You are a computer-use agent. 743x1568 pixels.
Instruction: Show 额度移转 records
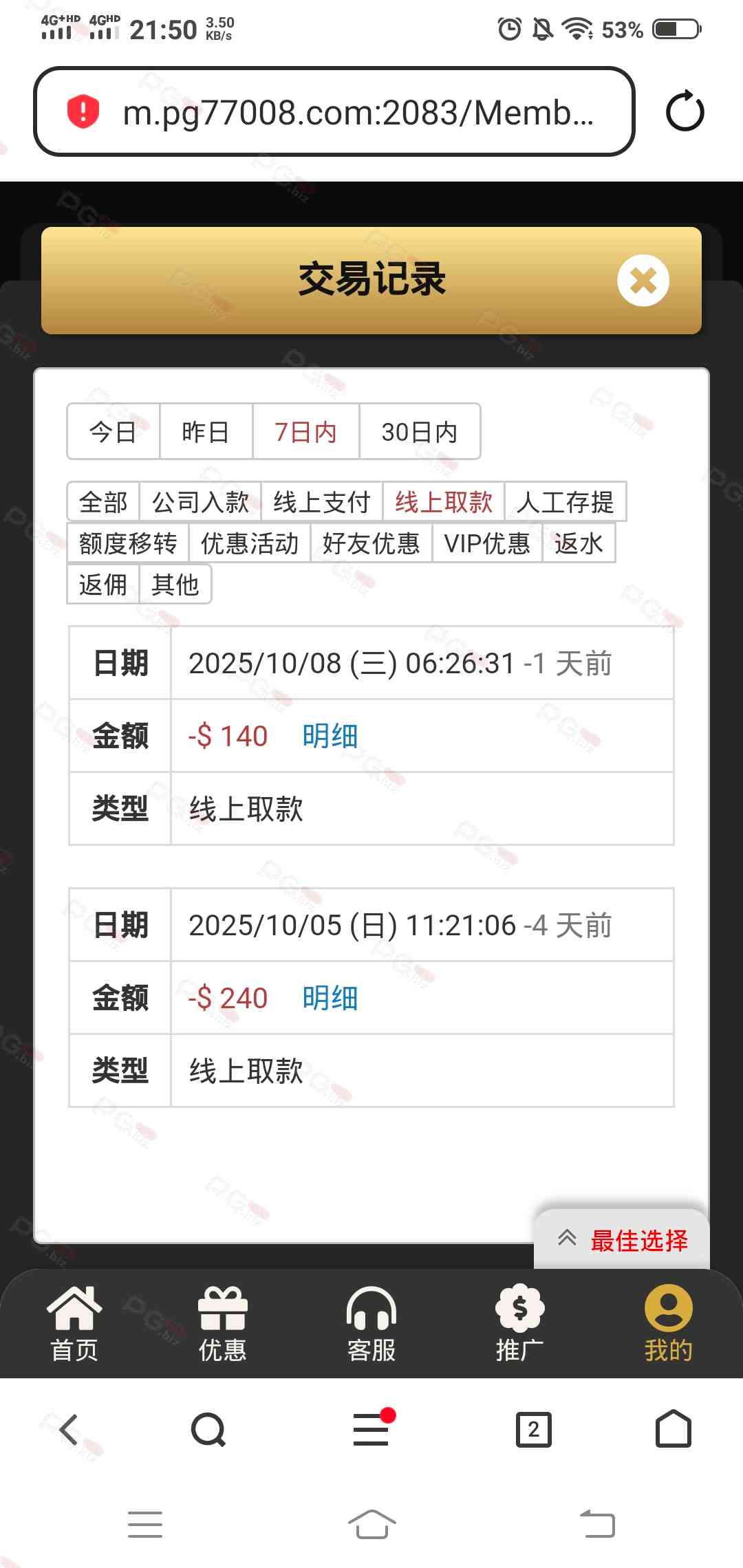[128, 543]
